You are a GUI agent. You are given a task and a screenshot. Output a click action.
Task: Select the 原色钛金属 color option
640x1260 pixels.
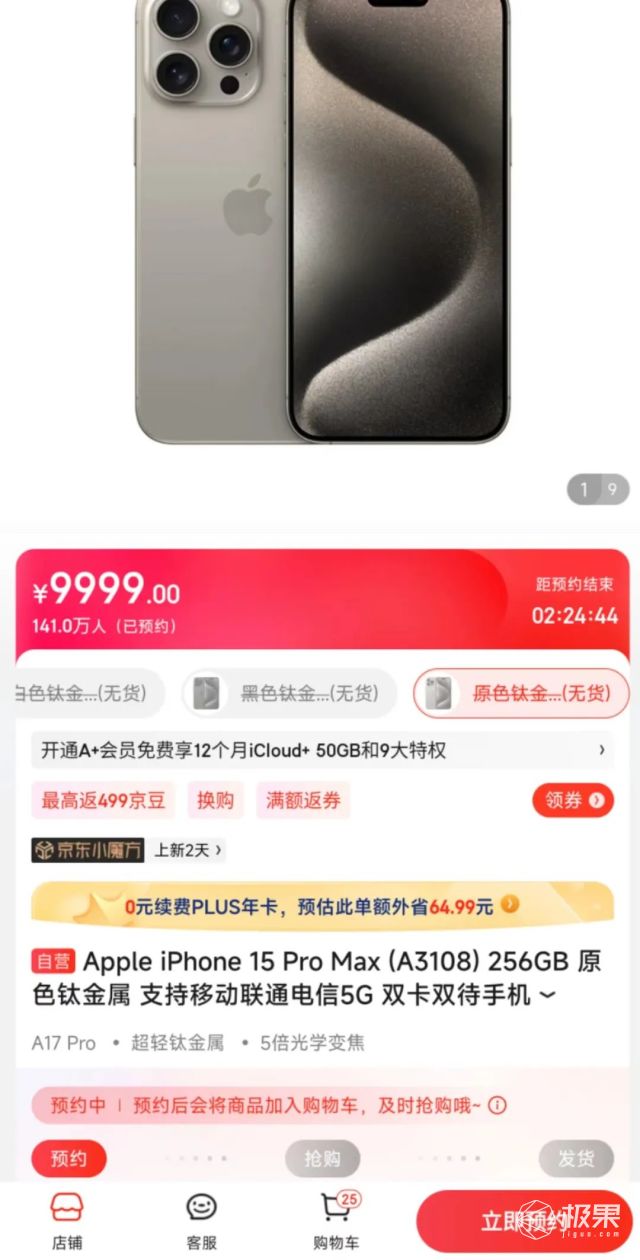pos(521,693)
